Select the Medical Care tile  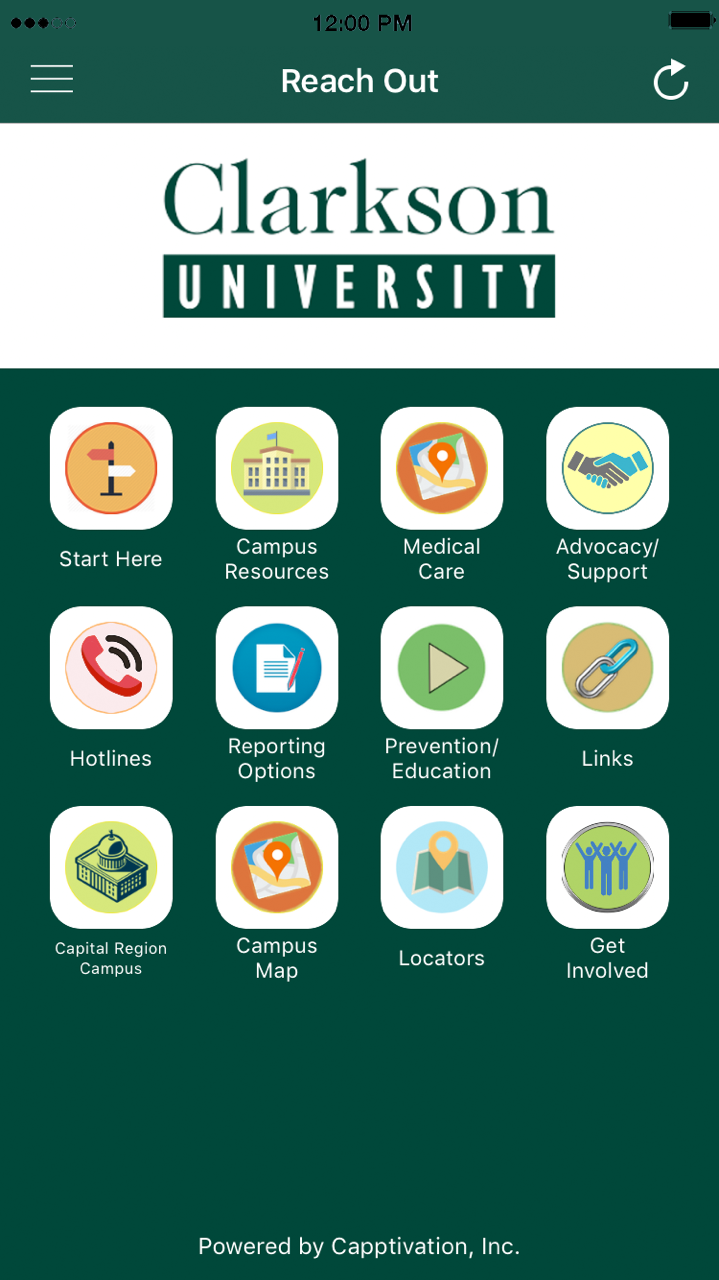coord(442,468)
